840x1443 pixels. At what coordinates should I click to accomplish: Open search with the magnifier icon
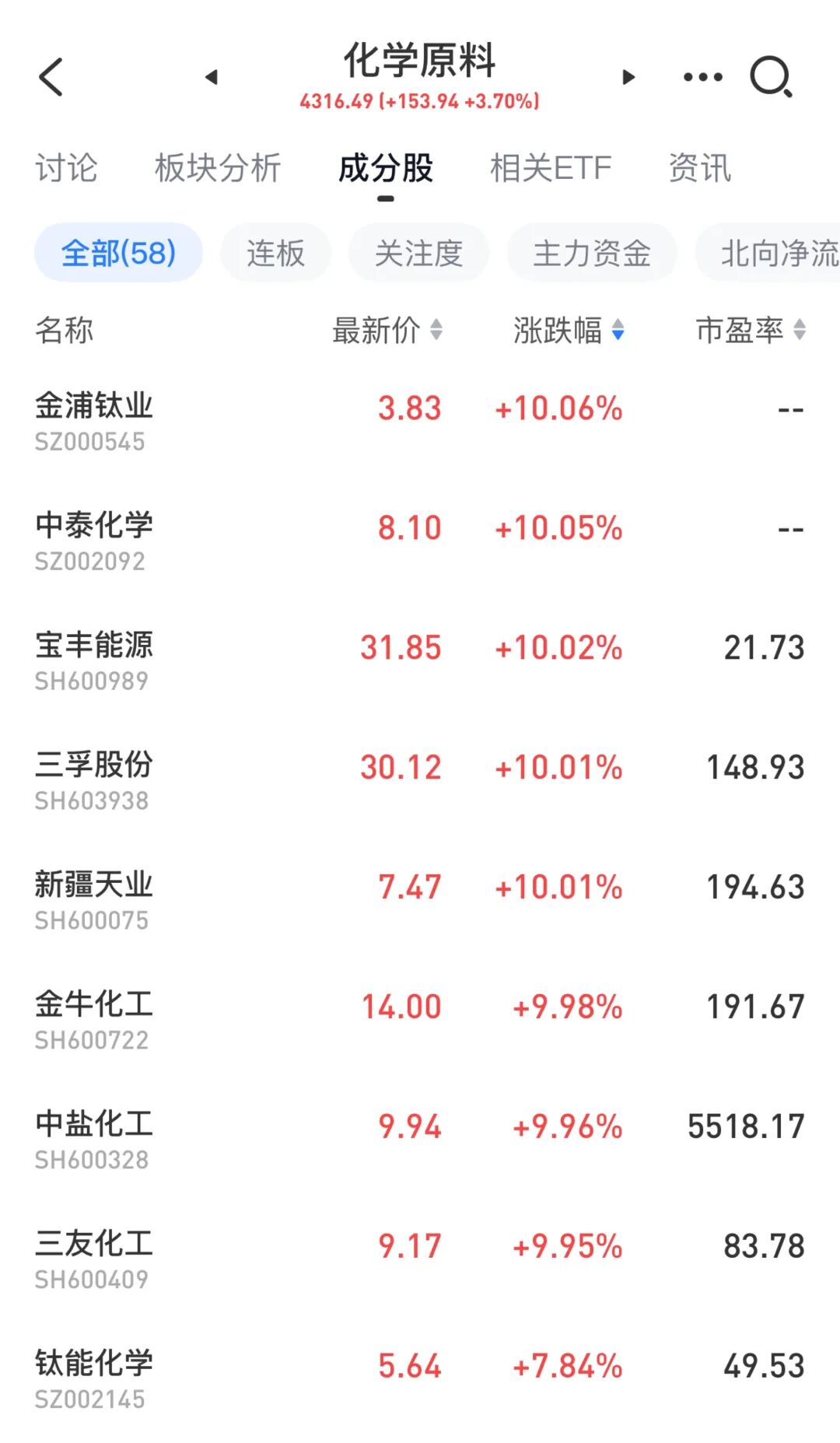(x=770, y=77)
